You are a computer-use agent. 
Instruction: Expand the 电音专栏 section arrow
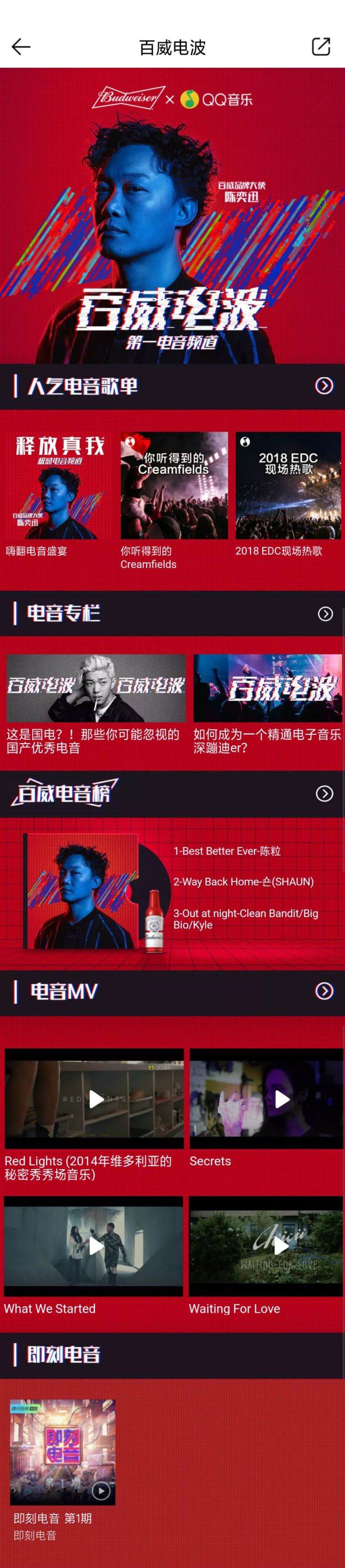tap(325, 614)
